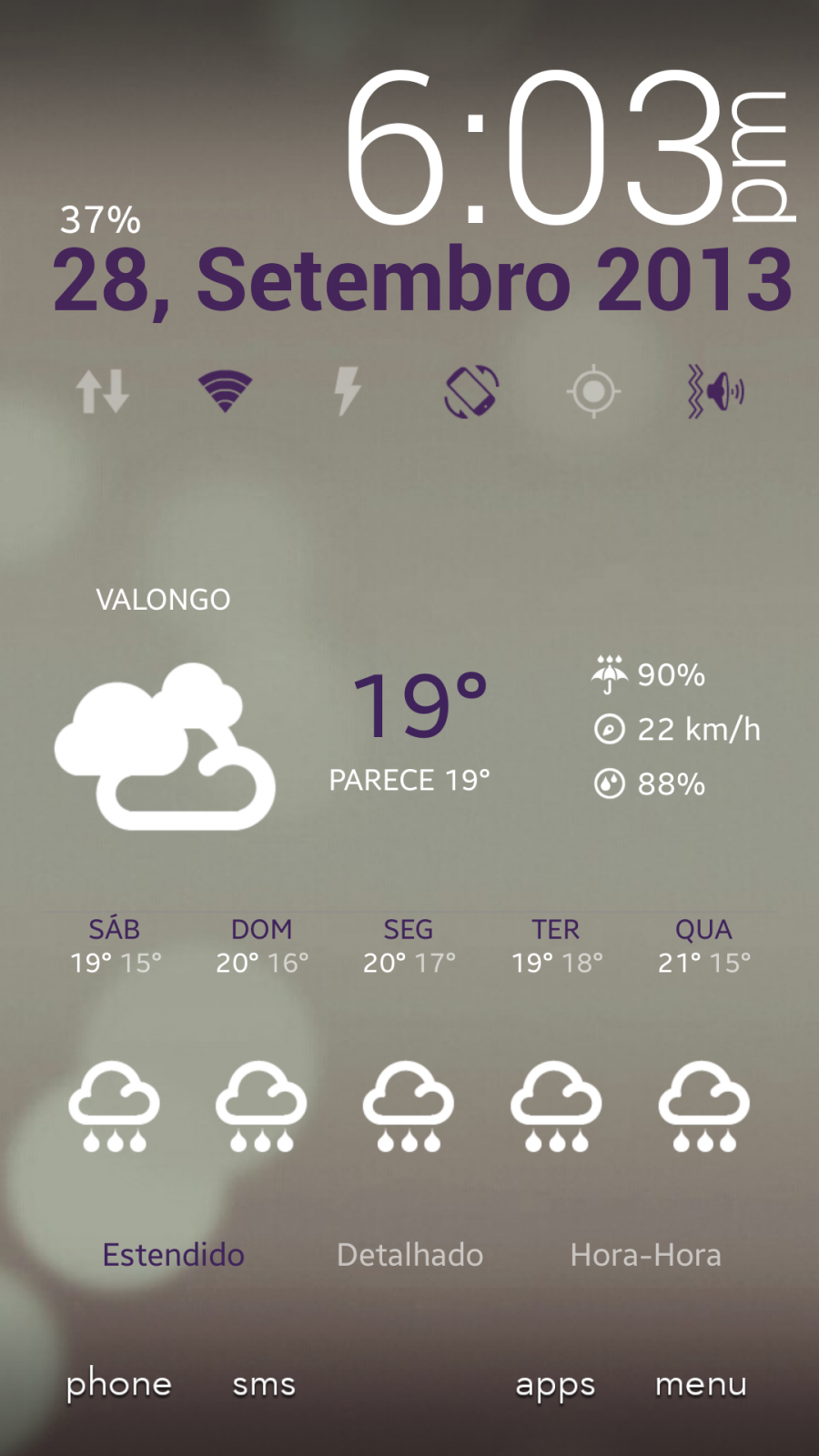Toggle screen auto-rotate
This screenshot has width=819, height=1456.
pyautogui.click(x=471, y=391)
